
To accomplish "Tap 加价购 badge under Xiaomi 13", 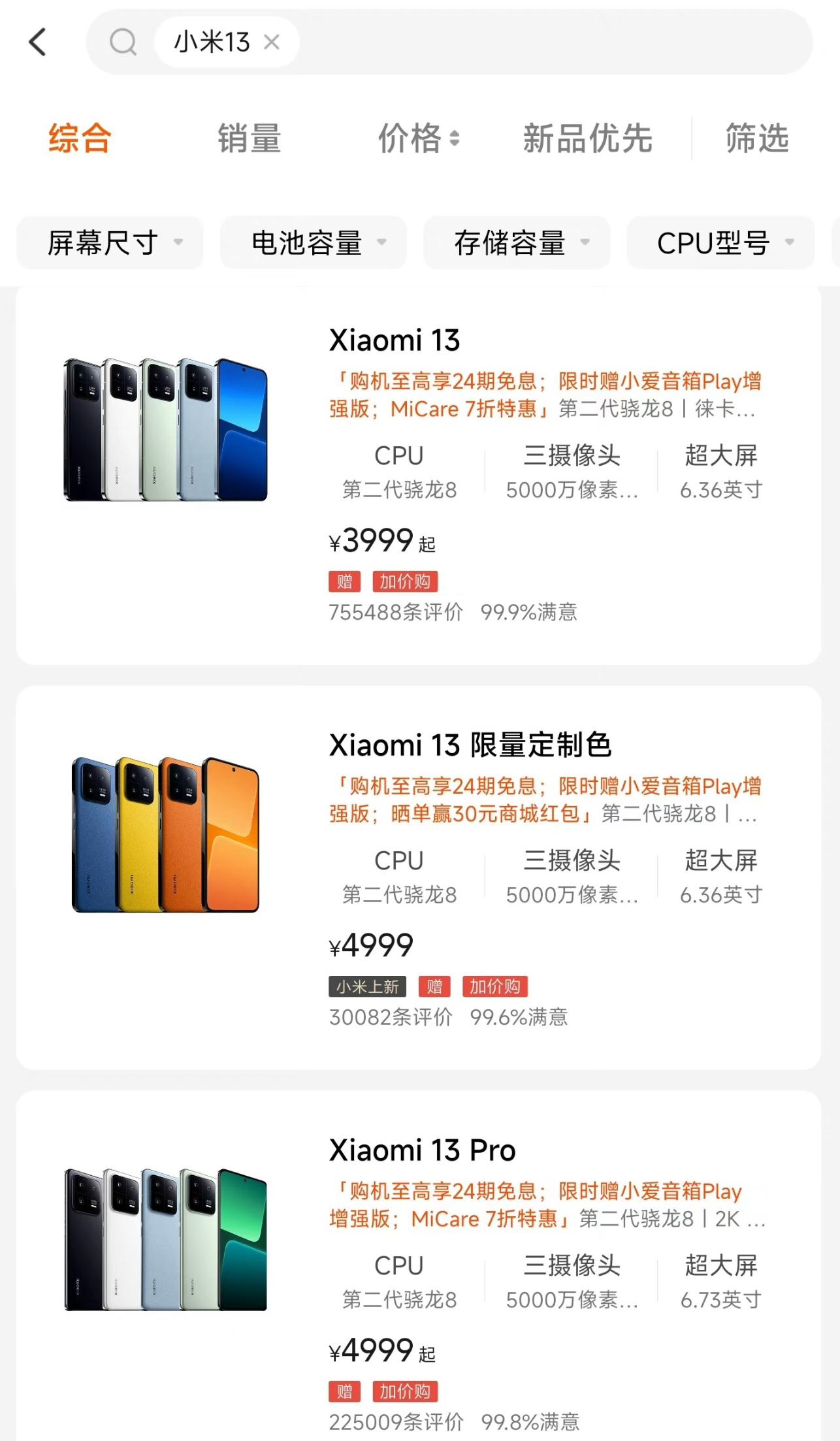I will (405, 581).
